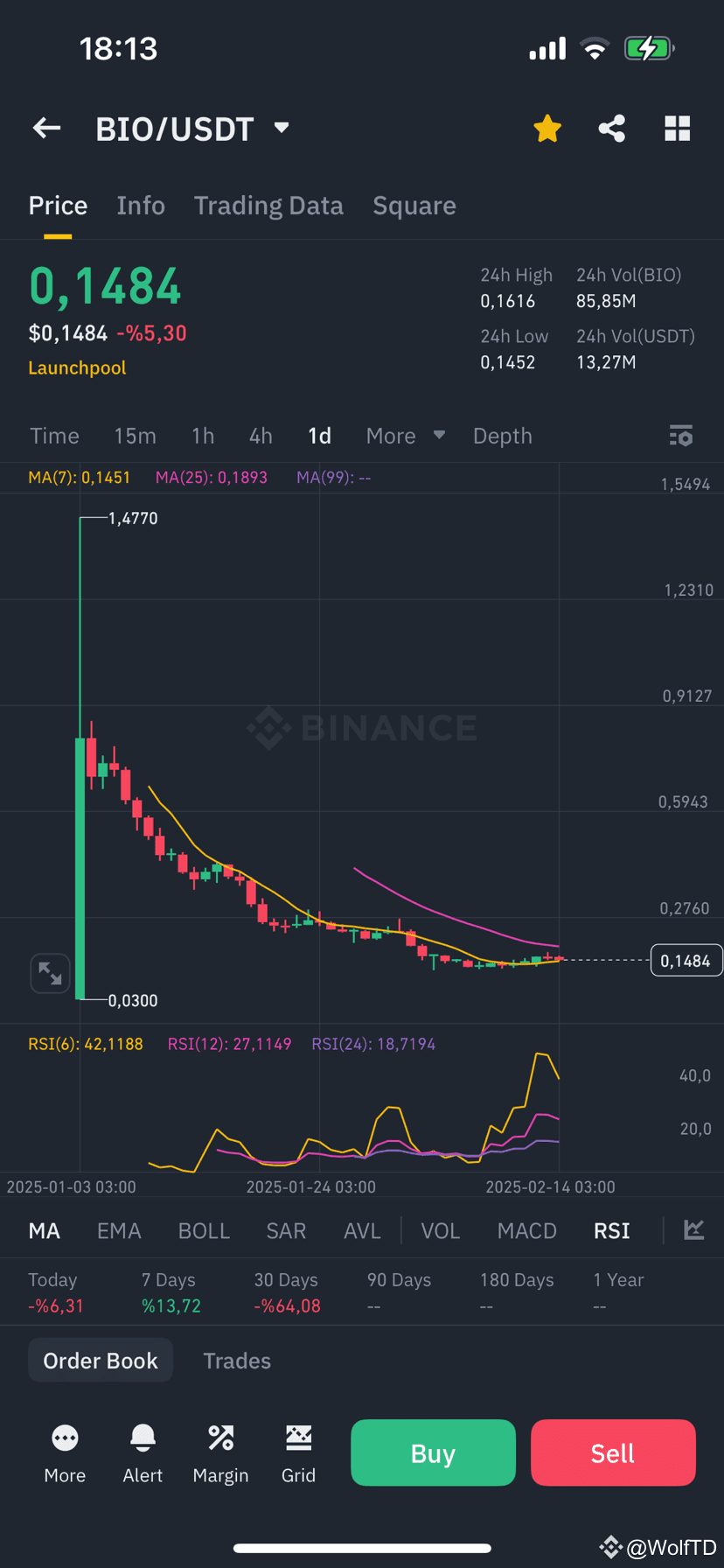Tap the Grid trading icon

tap(298, 1438)
